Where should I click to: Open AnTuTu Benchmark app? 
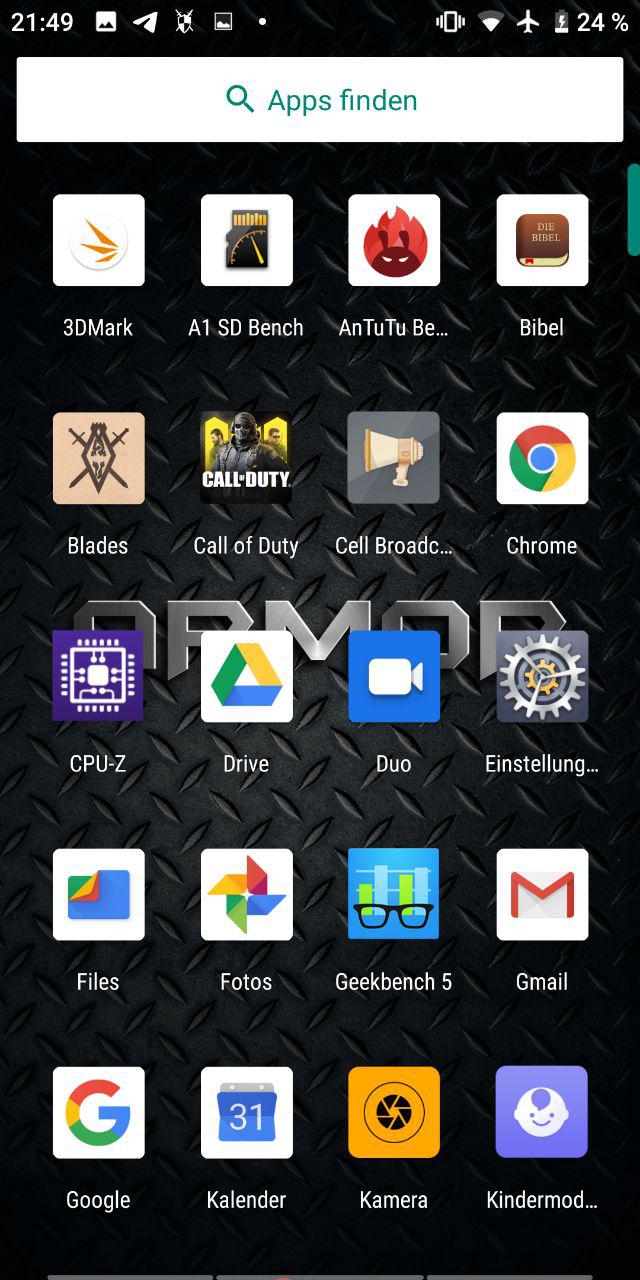pyautogui.click(x=394, y=240)
